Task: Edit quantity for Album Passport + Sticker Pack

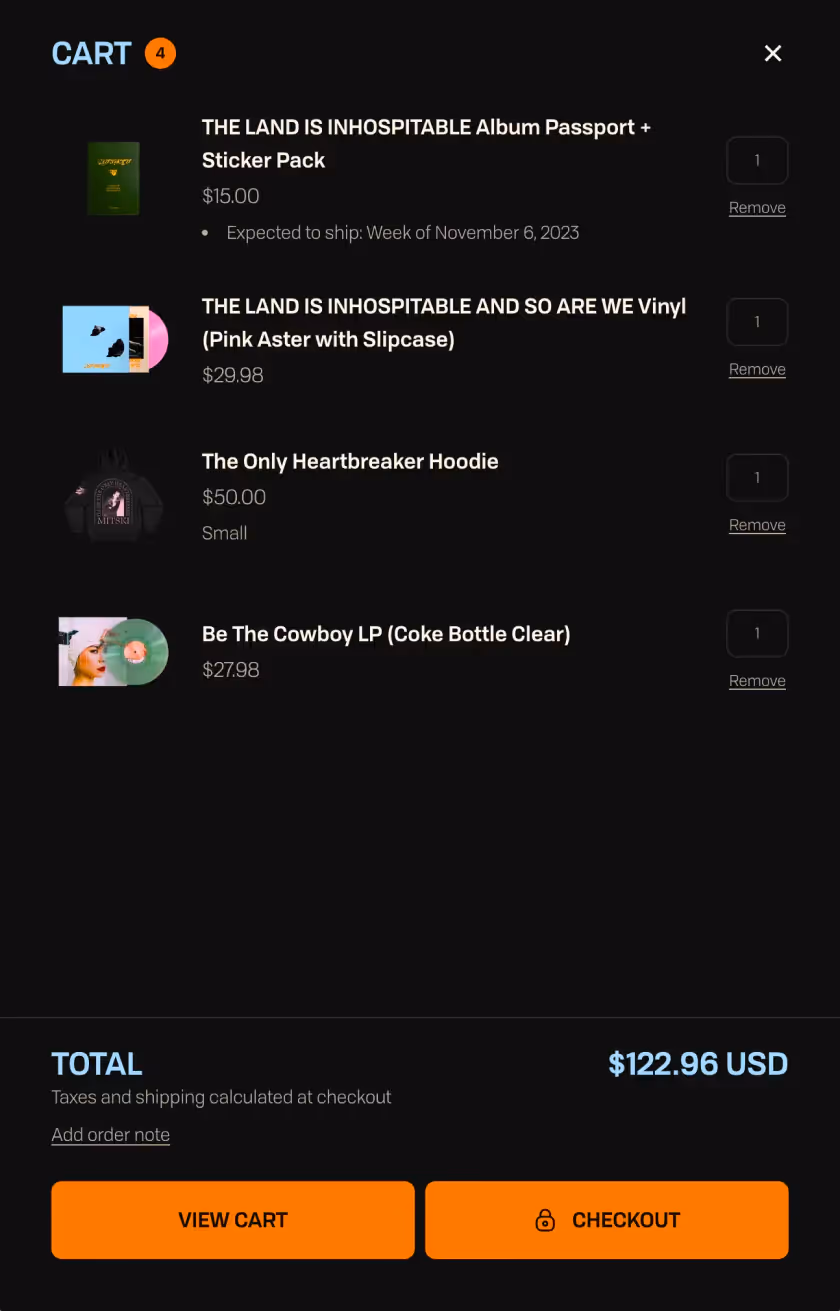Action: [x=757, y=160]
